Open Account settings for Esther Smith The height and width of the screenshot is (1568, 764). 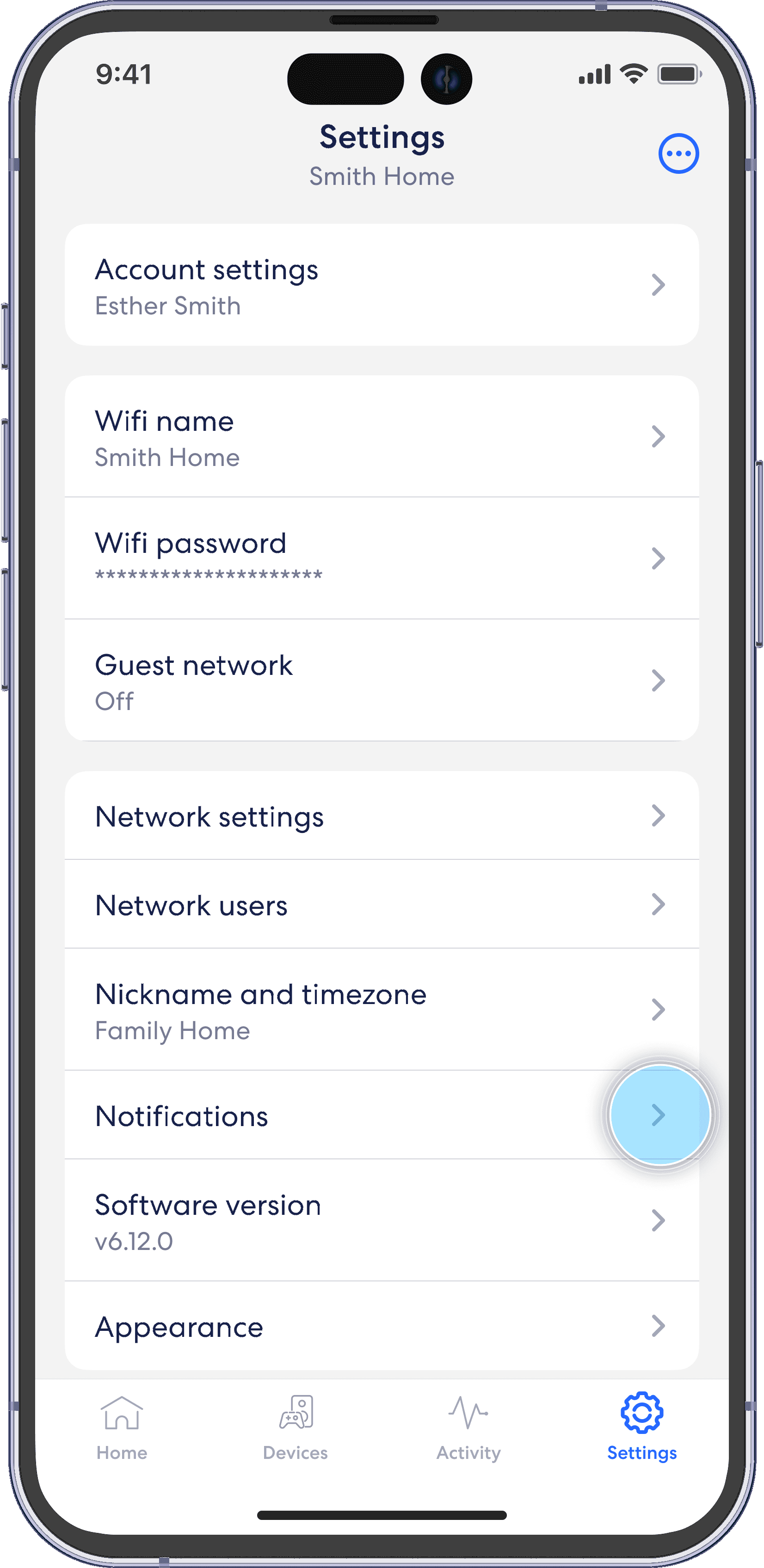(x=382, y=285)
